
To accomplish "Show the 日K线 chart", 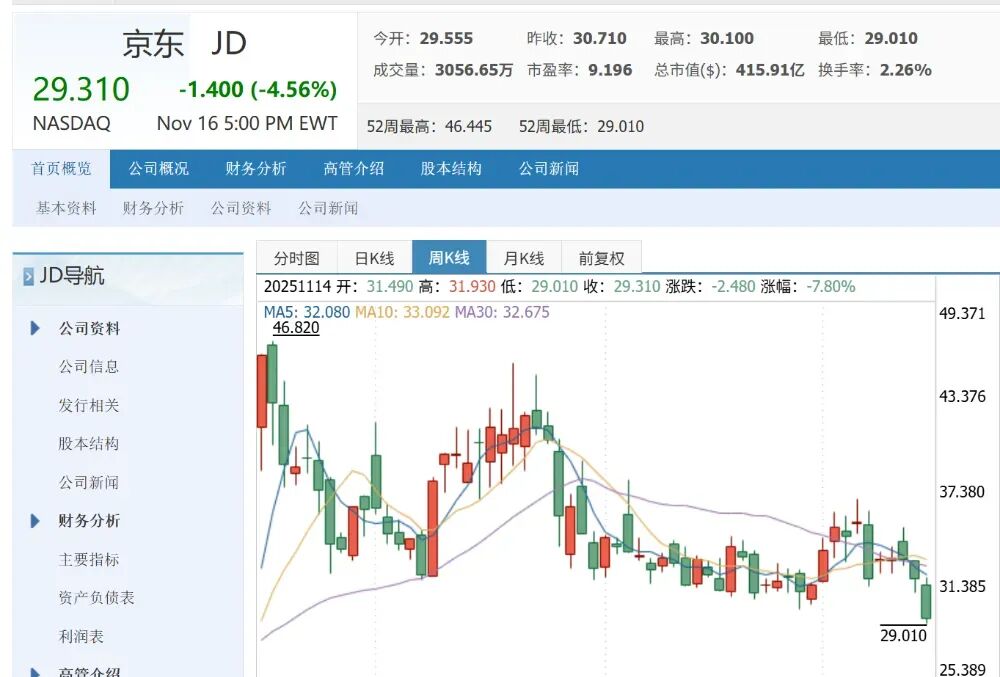I will (x=374, y=258).
